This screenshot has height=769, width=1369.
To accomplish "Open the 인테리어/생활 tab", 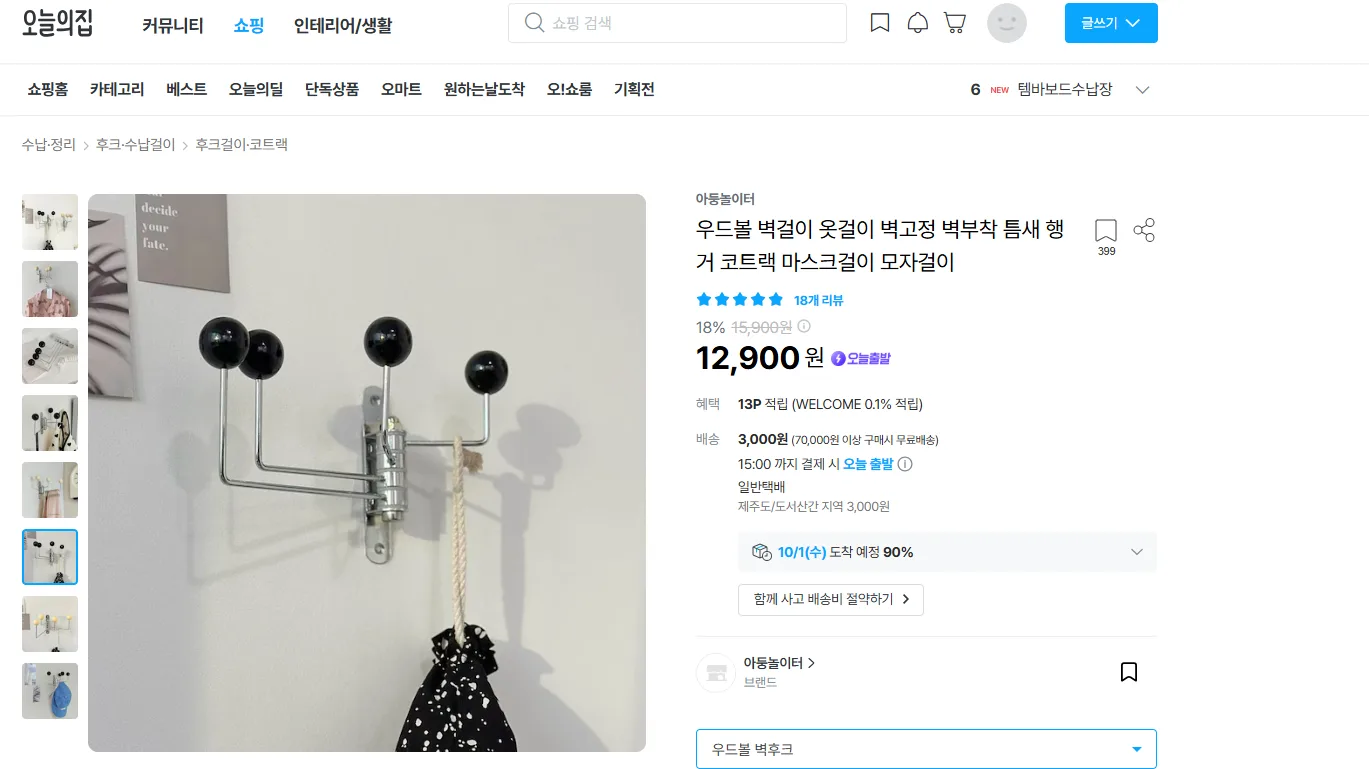I will 343,25.
